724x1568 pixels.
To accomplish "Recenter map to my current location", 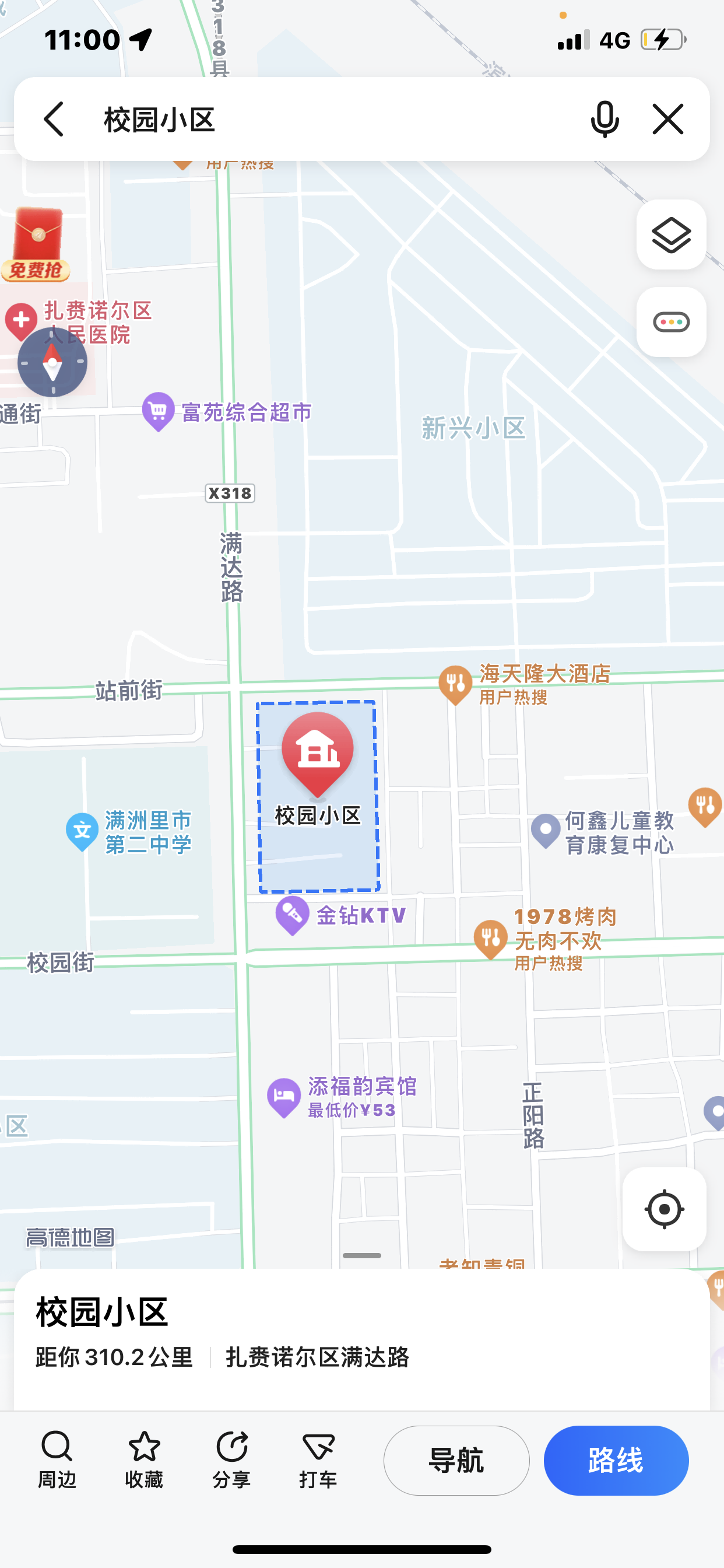I will pos(664,1209).
